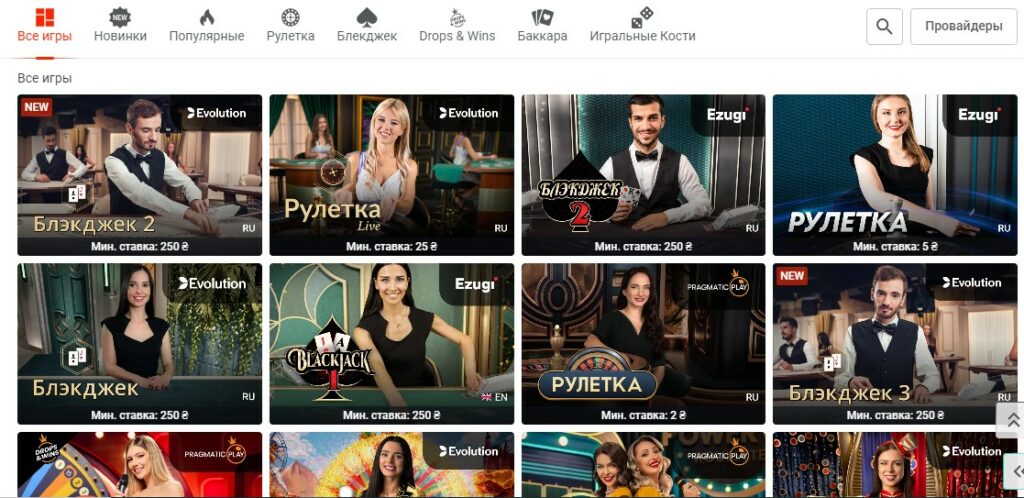The width and height of the screenshot is (1024, 498).
Task: Open the Игральные Кости tab
Action: coord(642,26)
